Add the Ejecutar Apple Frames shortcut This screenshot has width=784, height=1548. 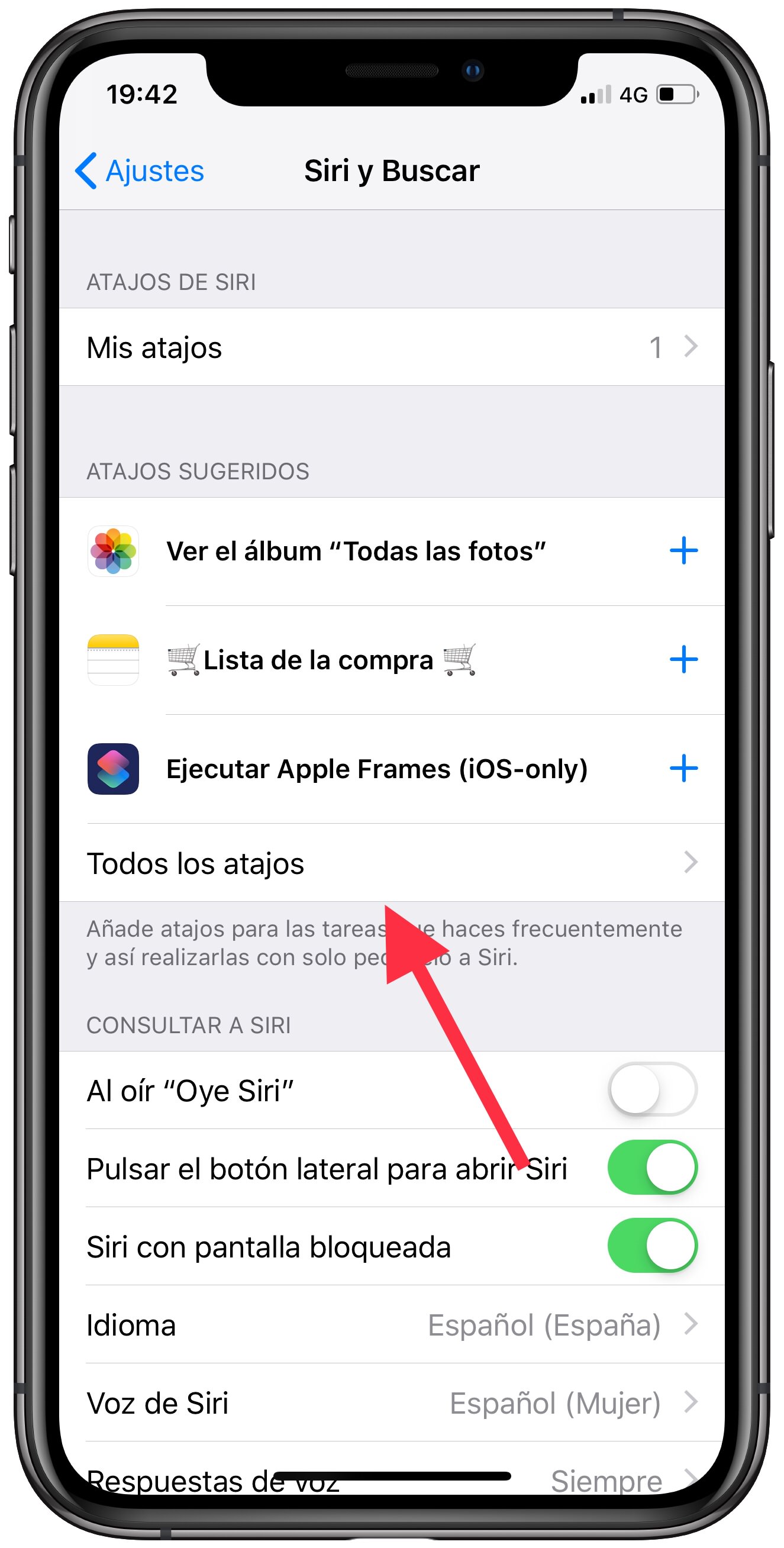[683, 769]
